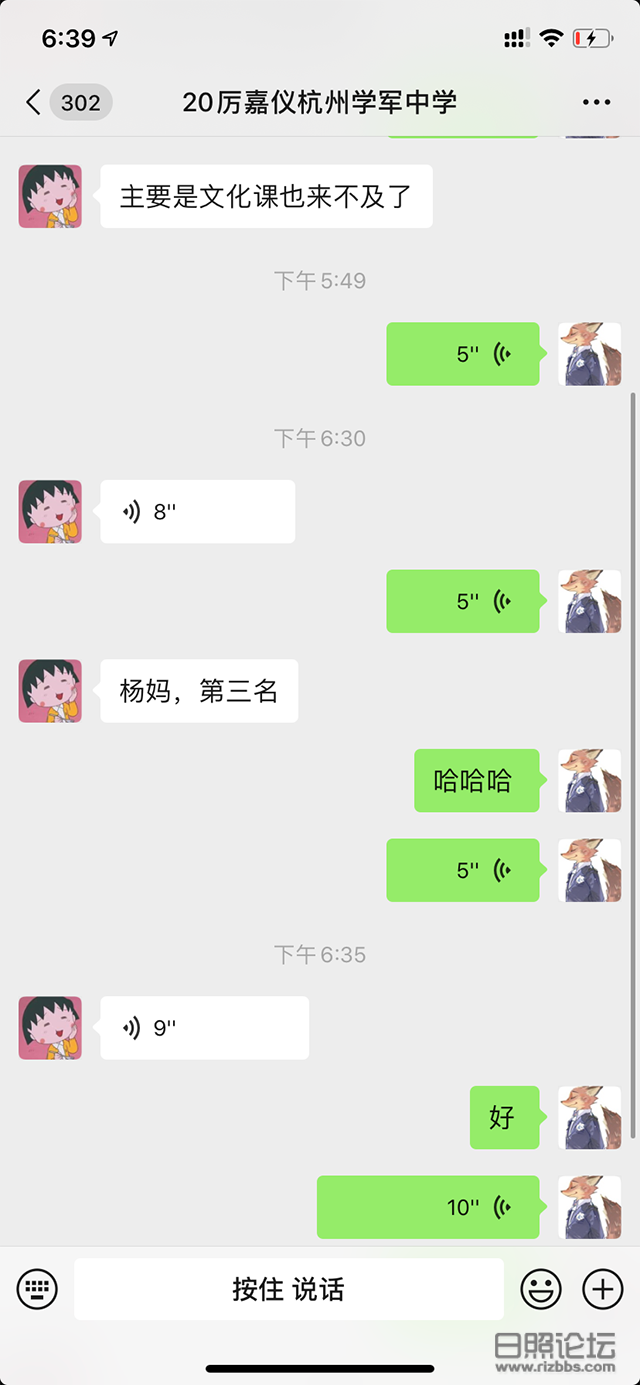Play the received 8-second voice message

(x=197, y=512)
